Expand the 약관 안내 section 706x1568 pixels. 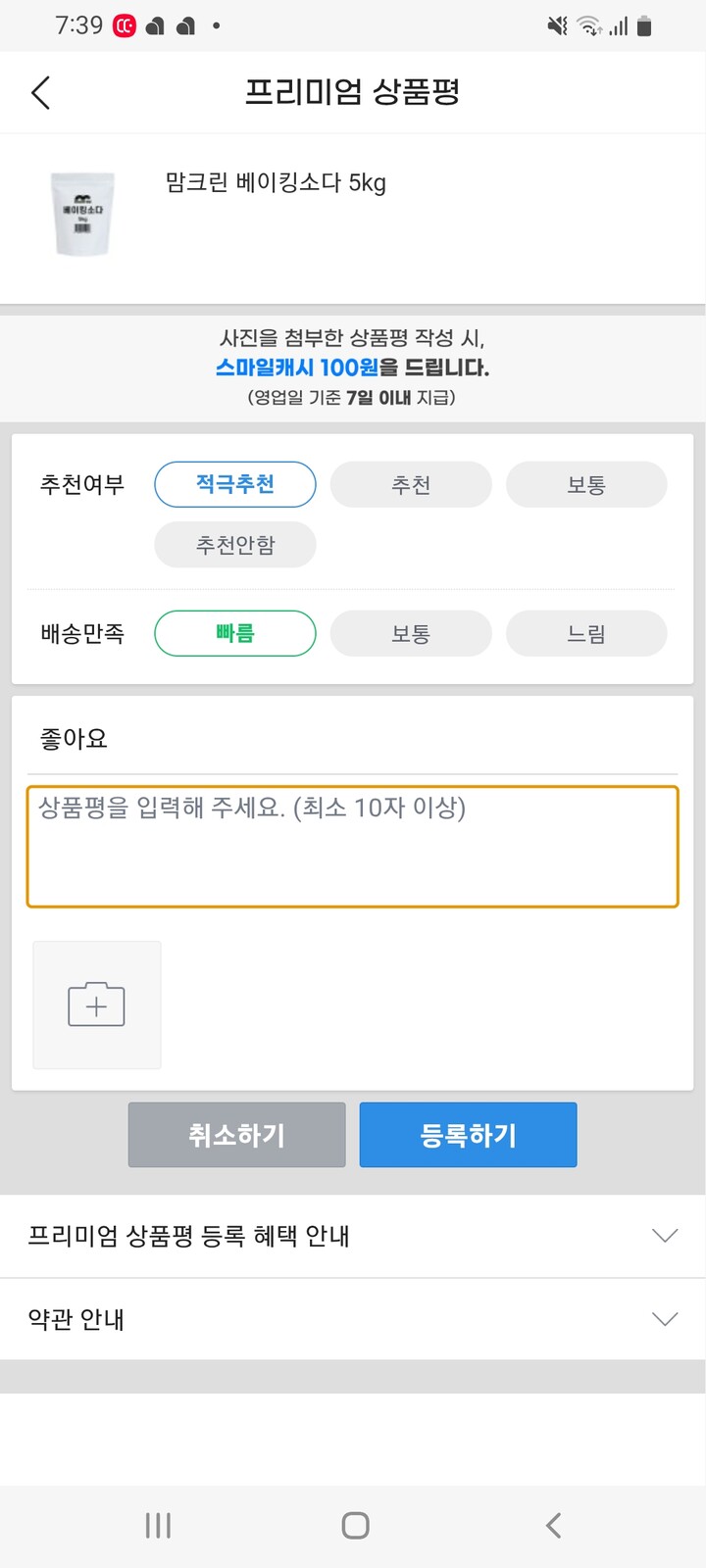click(x=353, y=1319)
